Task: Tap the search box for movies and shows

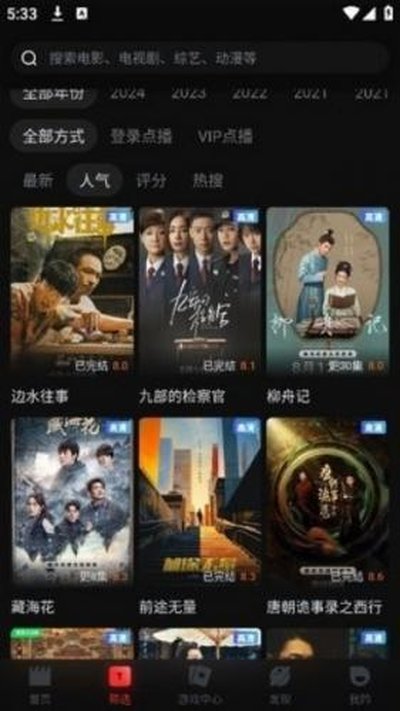Action: pyautogui.click(x=200, y=58)
